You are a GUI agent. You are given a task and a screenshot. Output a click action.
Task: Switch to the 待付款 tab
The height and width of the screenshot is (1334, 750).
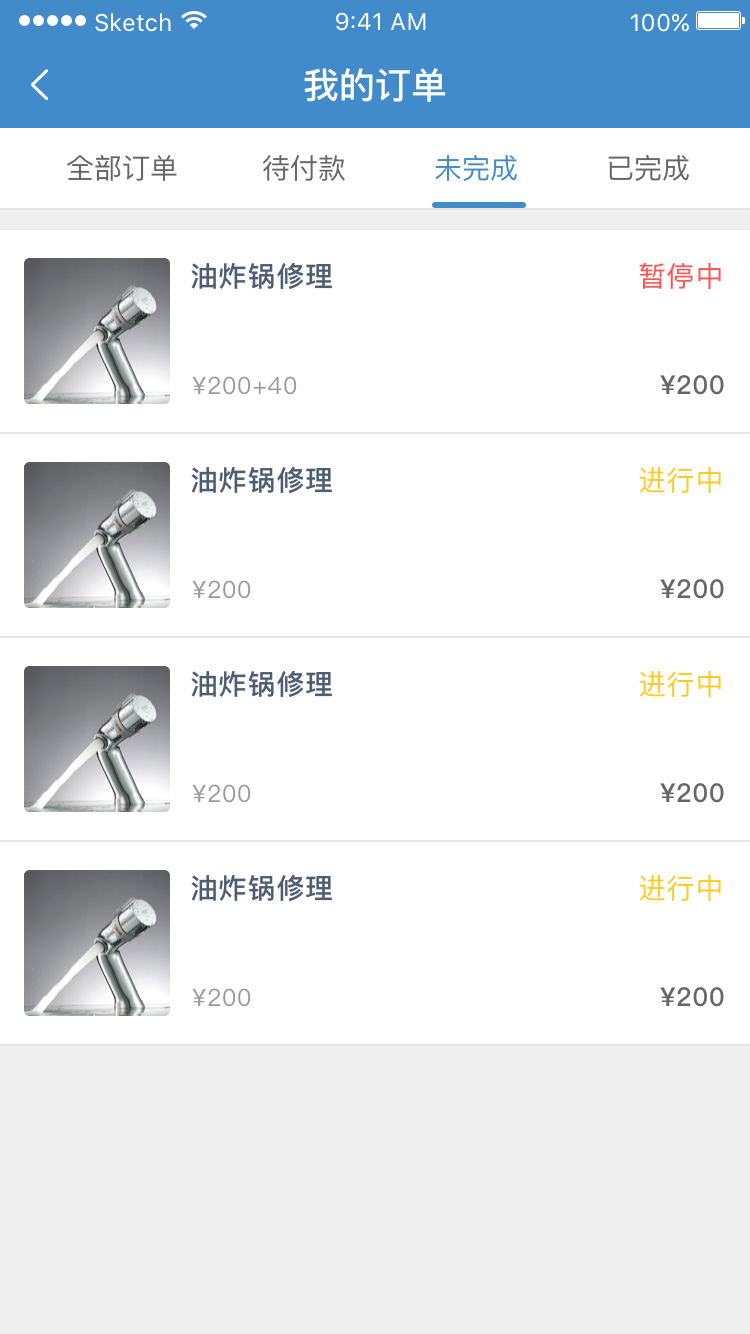302,169
